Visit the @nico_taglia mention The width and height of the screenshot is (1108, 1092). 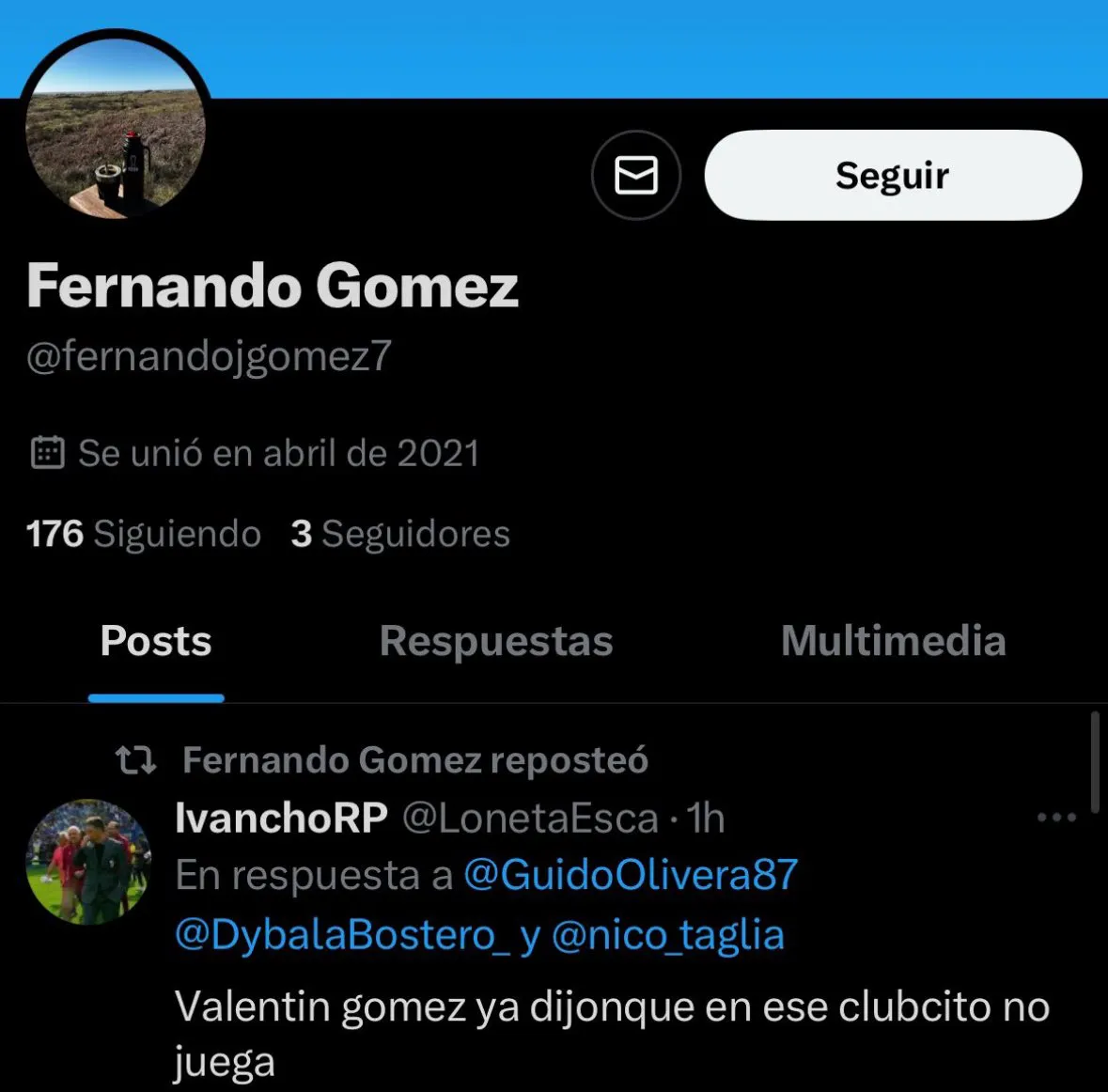[x=667, y=936]
